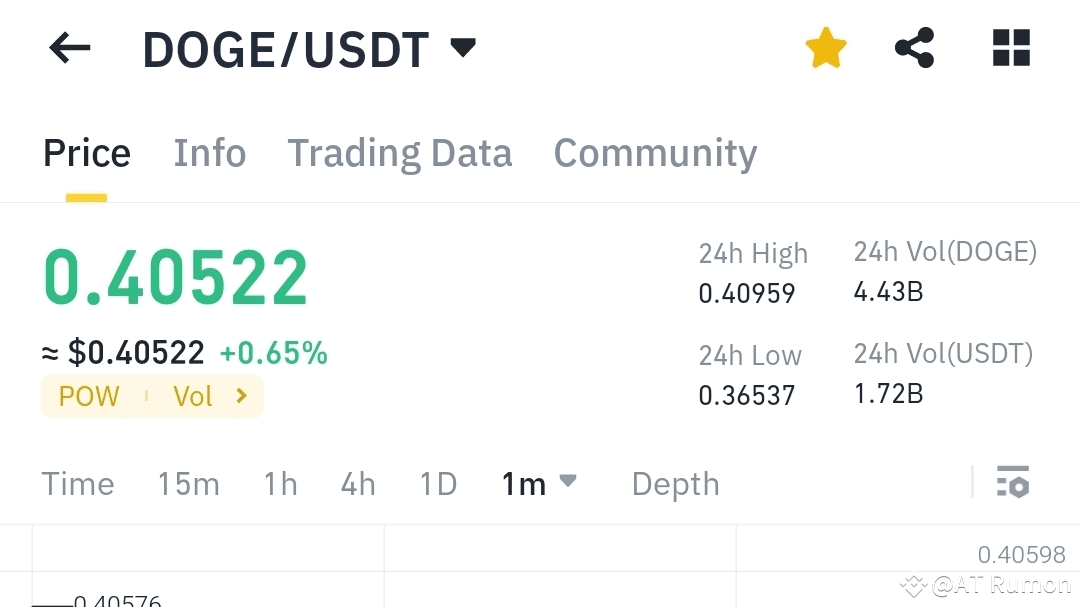This screenshot has width=1080, height=607.
Task: Select the 15m chart interval
Action: point(188,484)
